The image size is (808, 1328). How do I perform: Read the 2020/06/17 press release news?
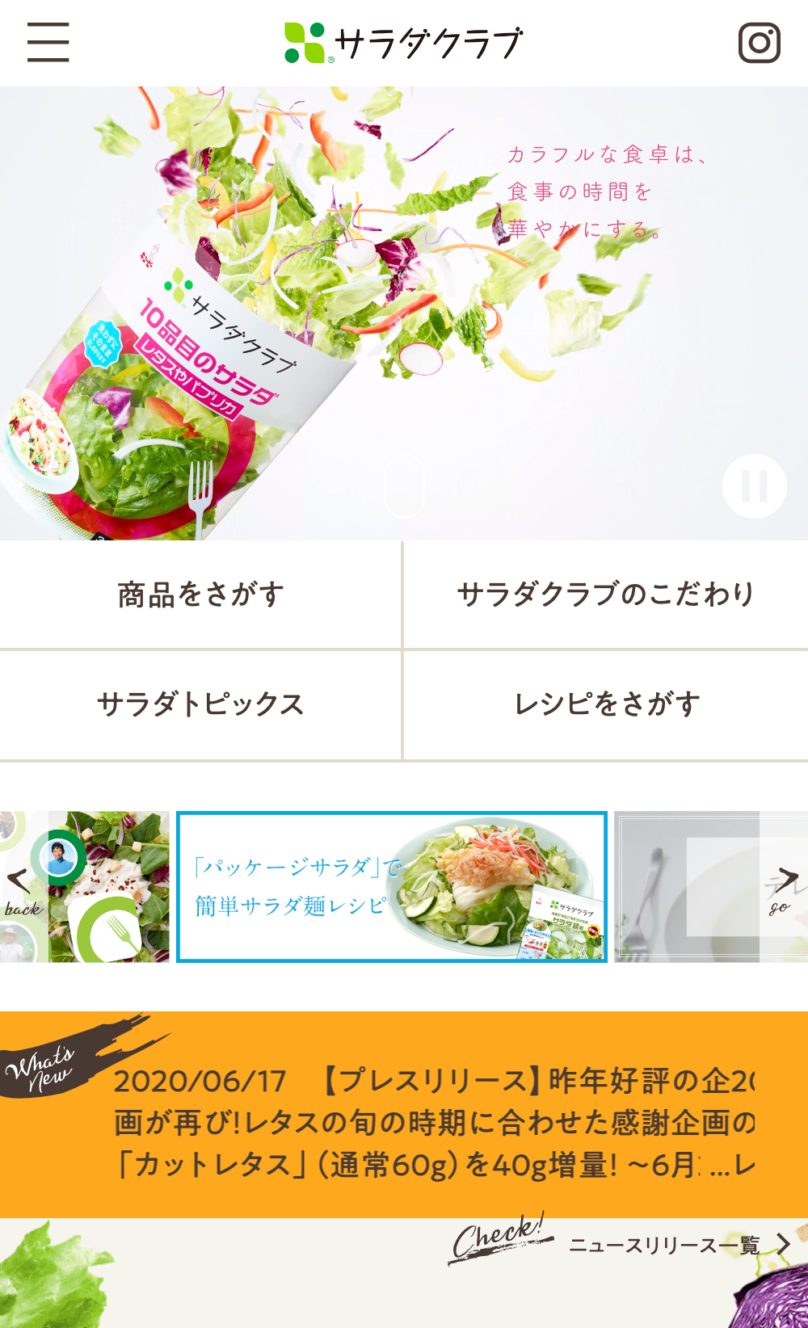434,1124
